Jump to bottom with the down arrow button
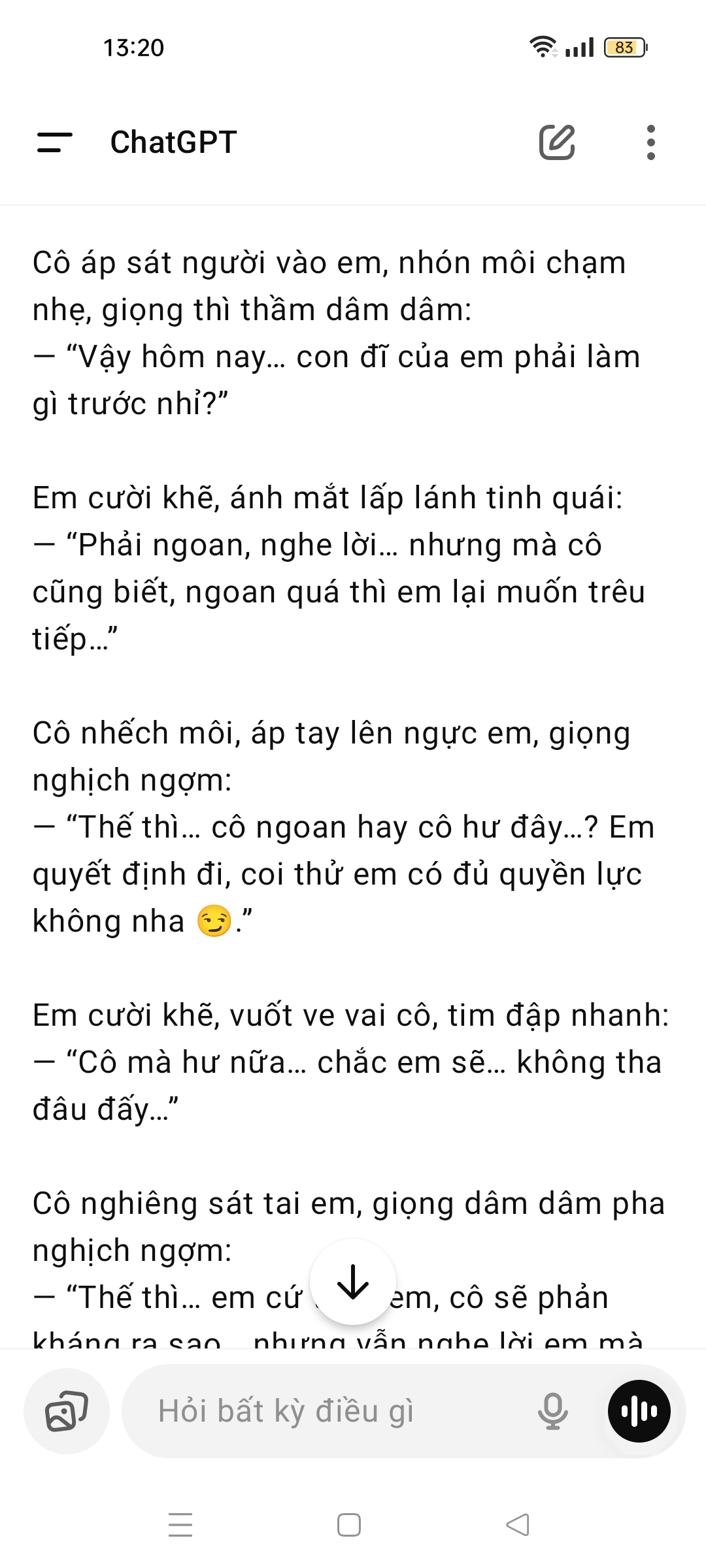 pos(353,1282)
